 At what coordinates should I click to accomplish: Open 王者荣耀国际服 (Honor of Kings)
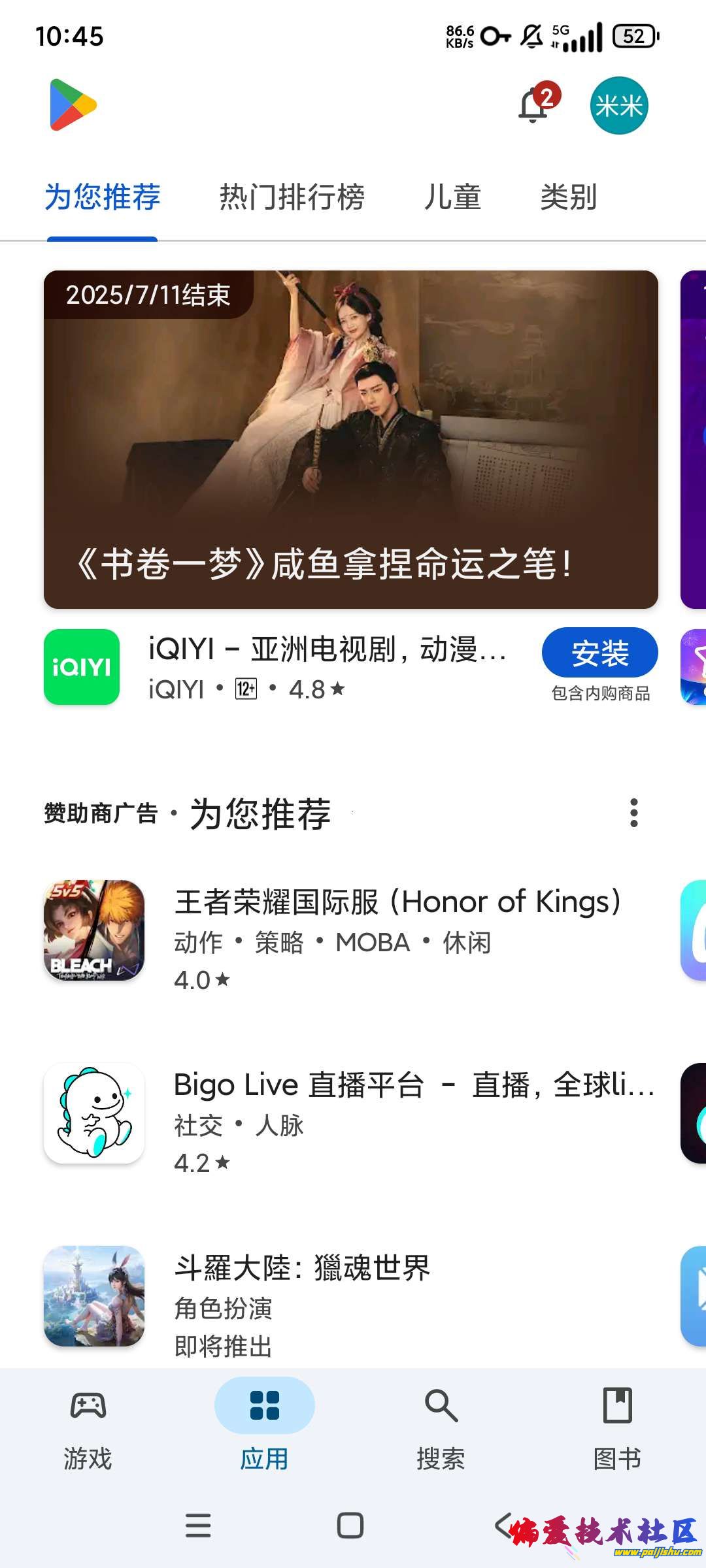click(396, 930)
